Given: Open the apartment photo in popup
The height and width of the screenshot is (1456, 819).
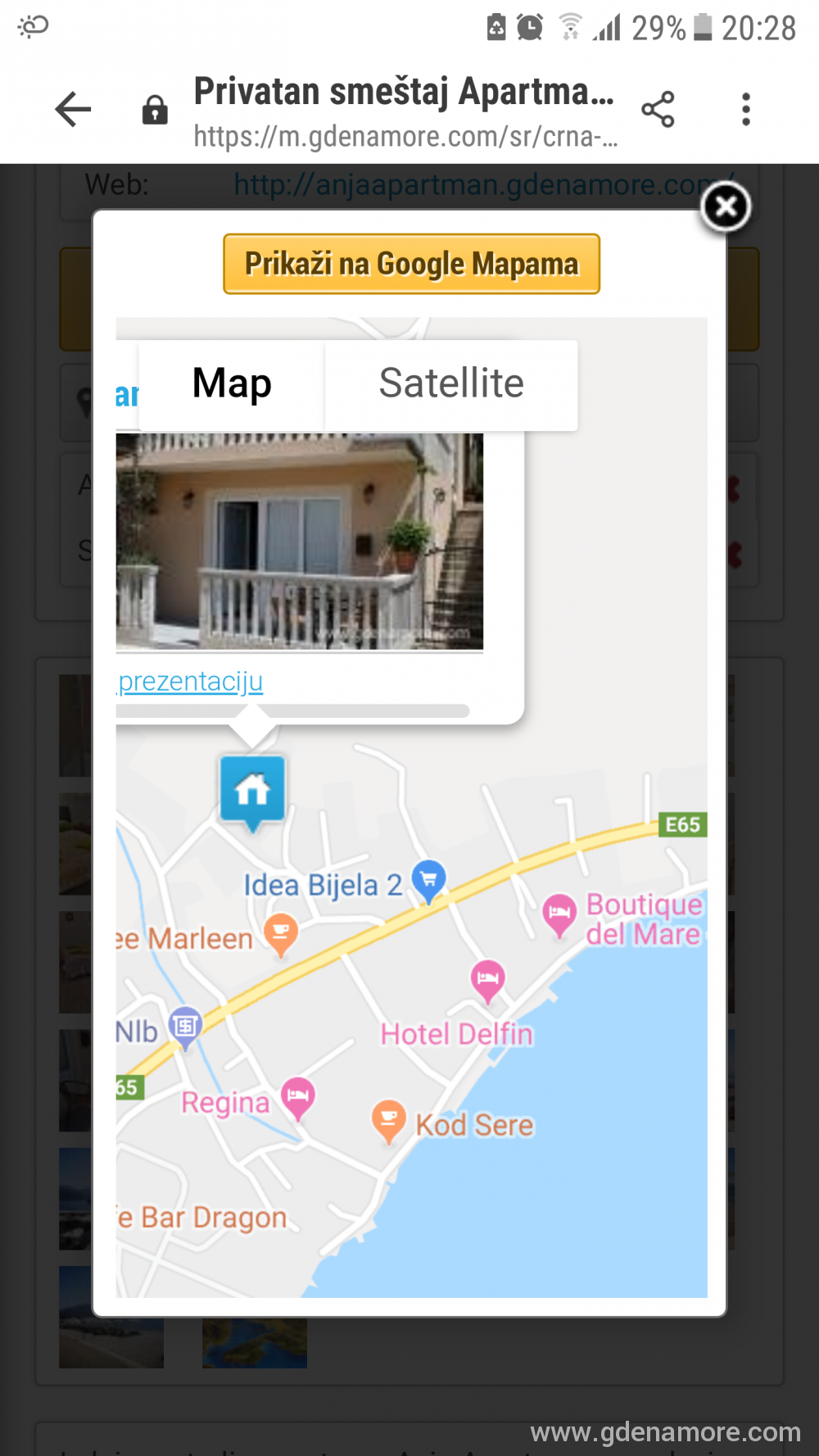Looking at the screenshot, I should point(300,542).
